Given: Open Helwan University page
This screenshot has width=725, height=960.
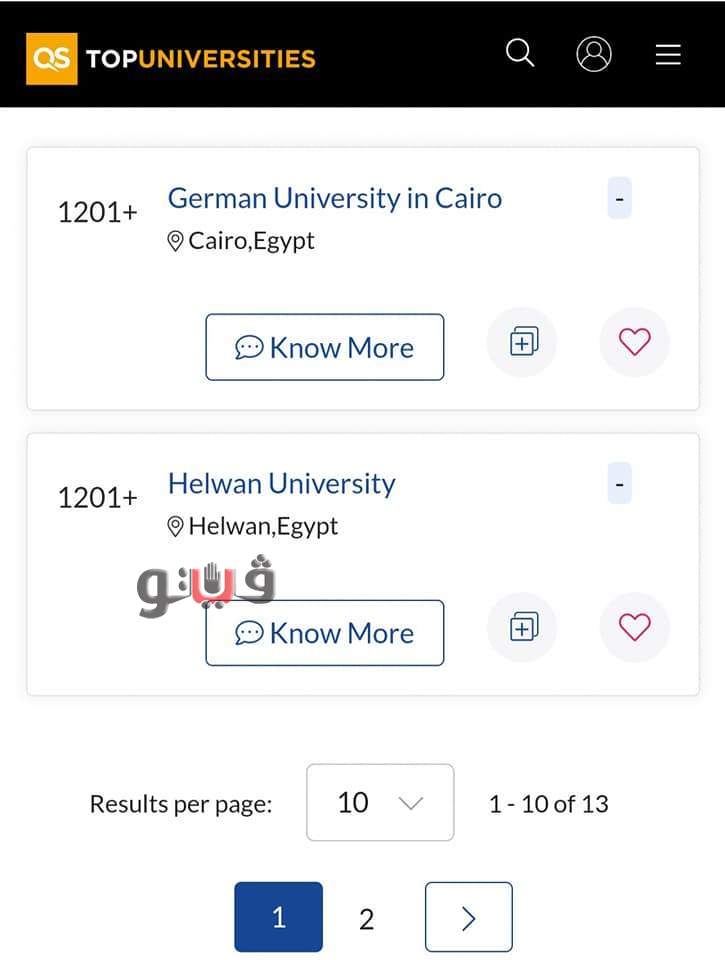Looking at the screenshot, I should (x=281, y=484).
